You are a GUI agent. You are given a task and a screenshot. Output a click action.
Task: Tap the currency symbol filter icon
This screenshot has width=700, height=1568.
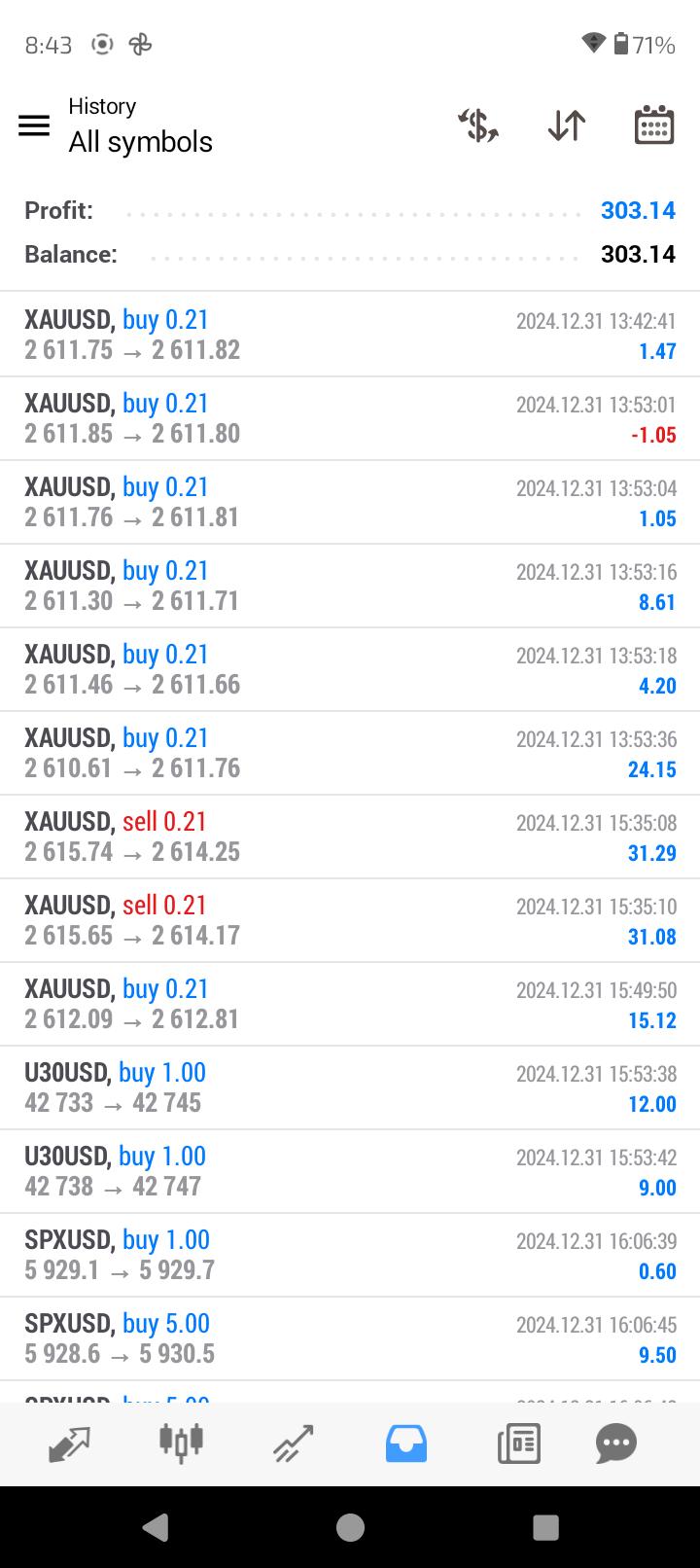pyautogui.click(x=478, y=125)
